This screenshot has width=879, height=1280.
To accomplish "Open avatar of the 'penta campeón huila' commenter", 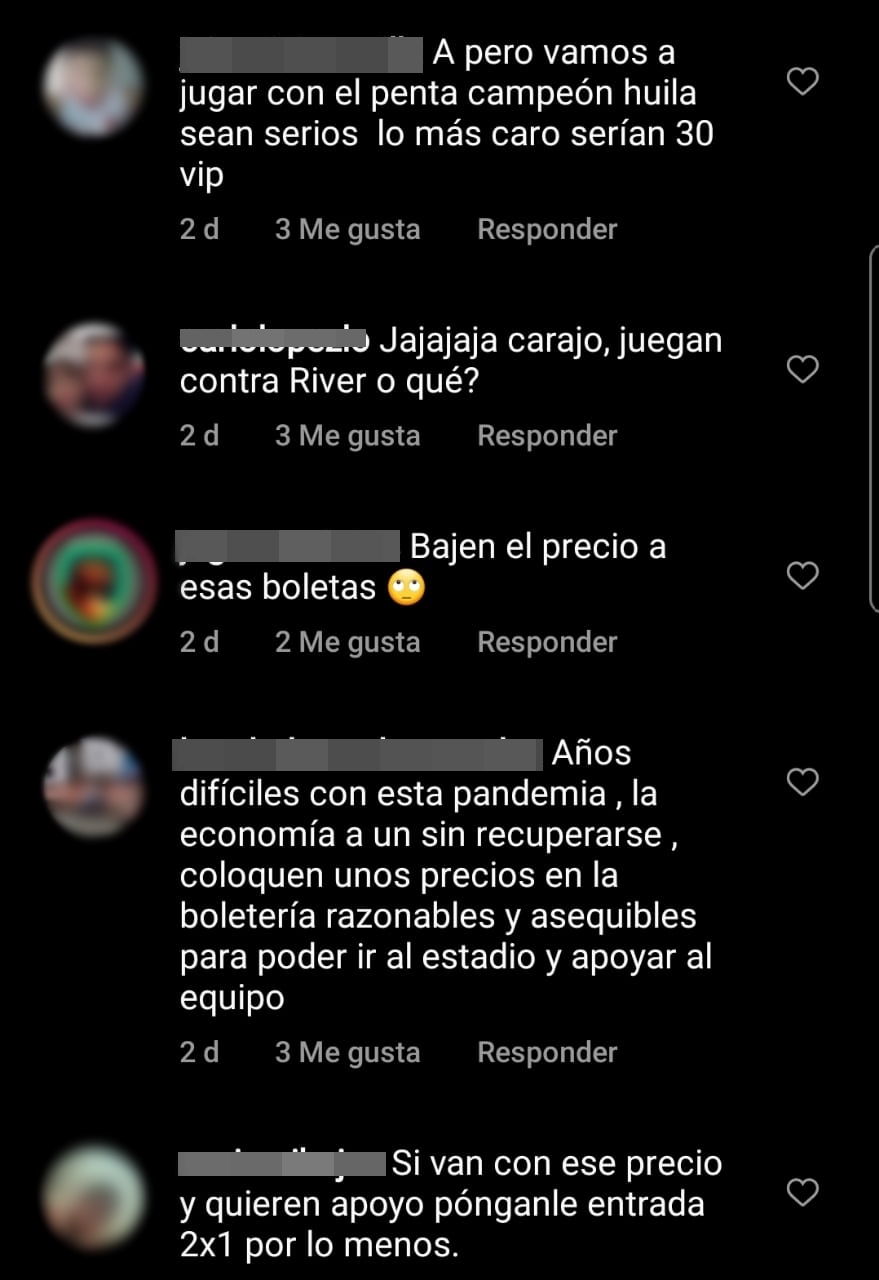I will (x=95, y=87).
